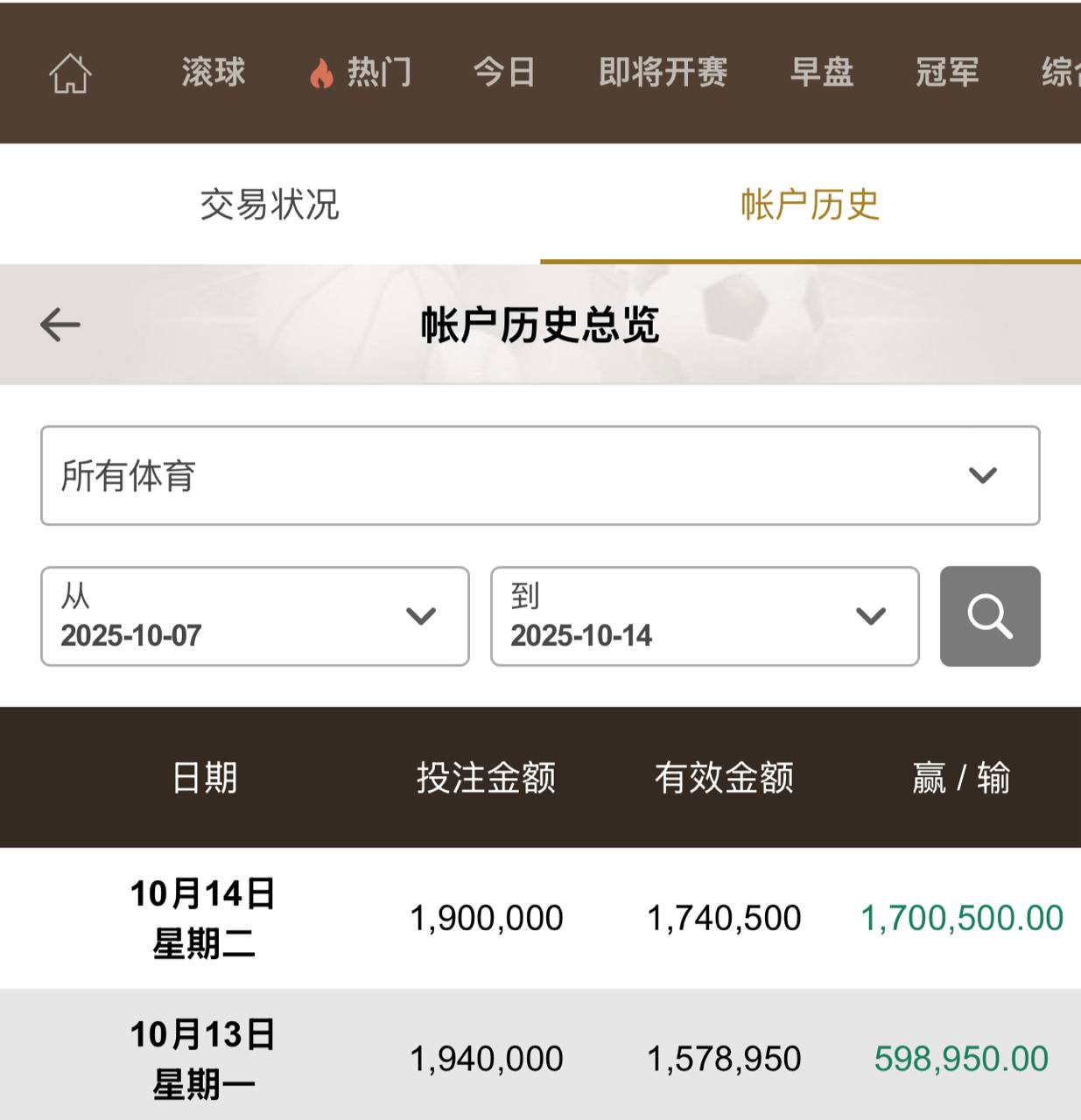Open the 从 start date picker
The width and height of the screenshot is (1081, 1120).
[255, 616]
